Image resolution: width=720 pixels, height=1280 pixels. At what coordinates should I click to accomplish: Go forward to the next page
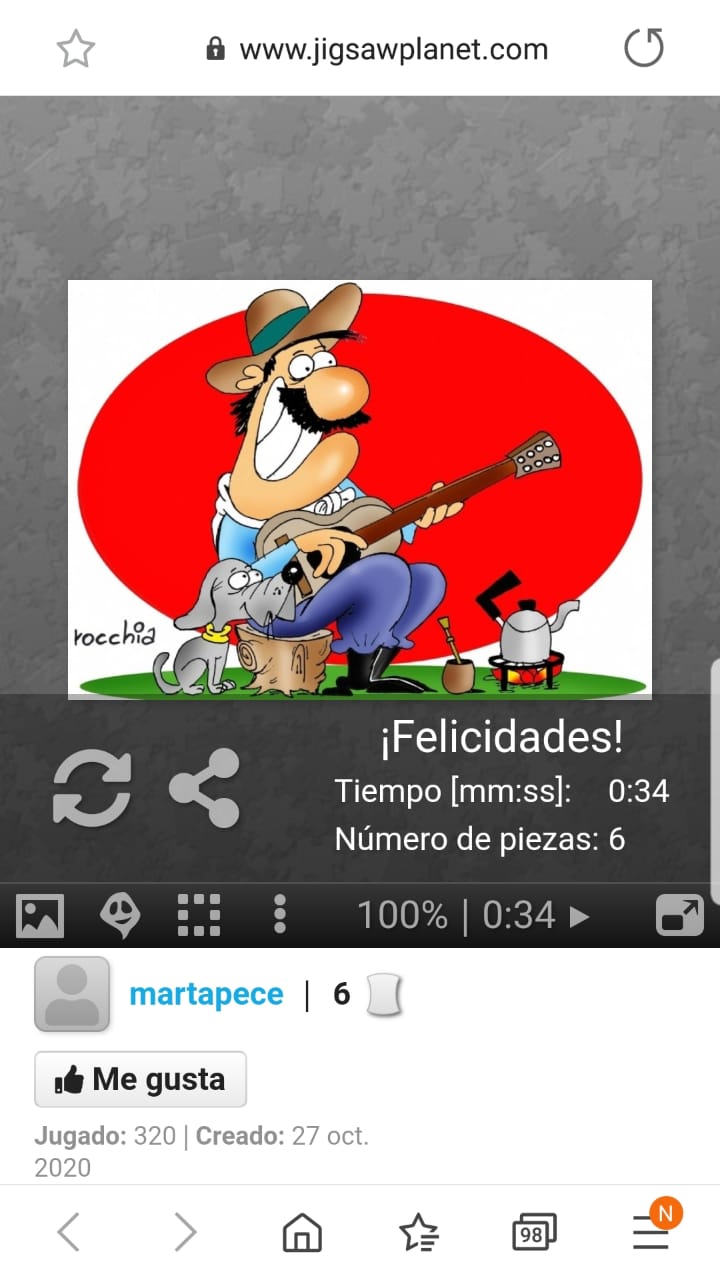click(185, 1233)
